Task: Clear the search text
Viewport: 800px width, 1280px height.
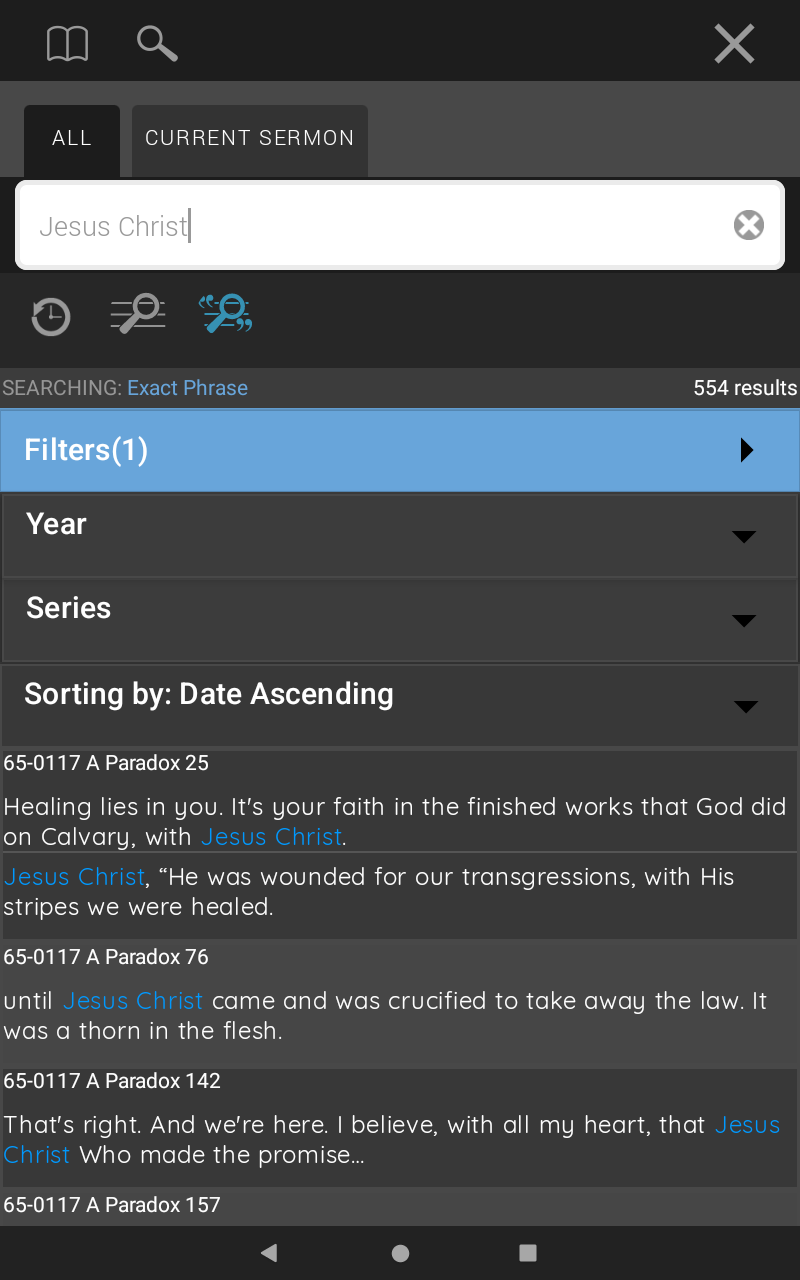Action: [x=749, y=226]
